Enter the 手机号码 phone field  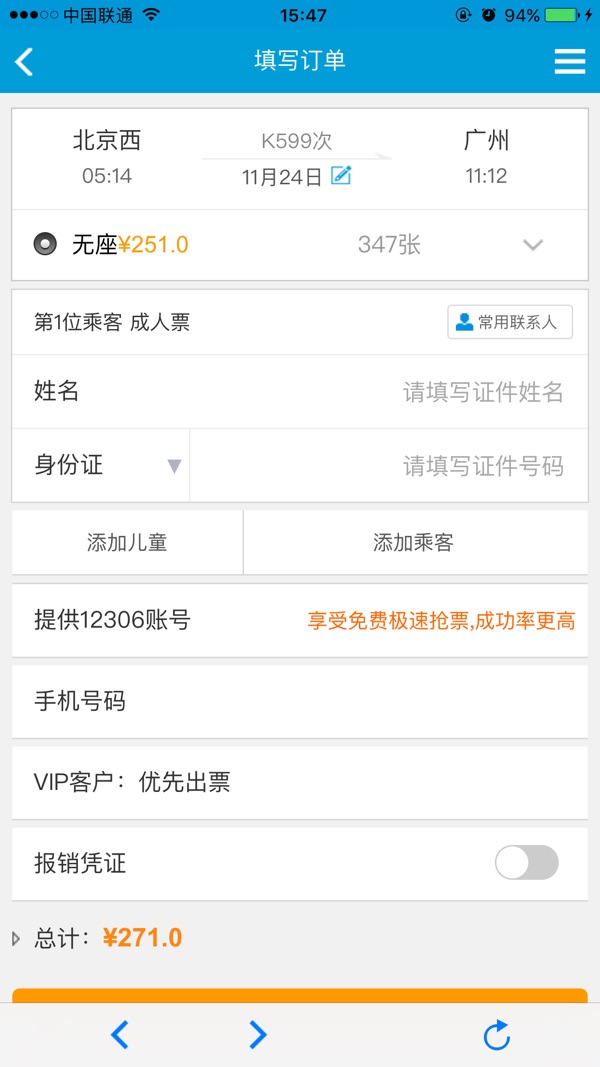(x=300, y=701)
